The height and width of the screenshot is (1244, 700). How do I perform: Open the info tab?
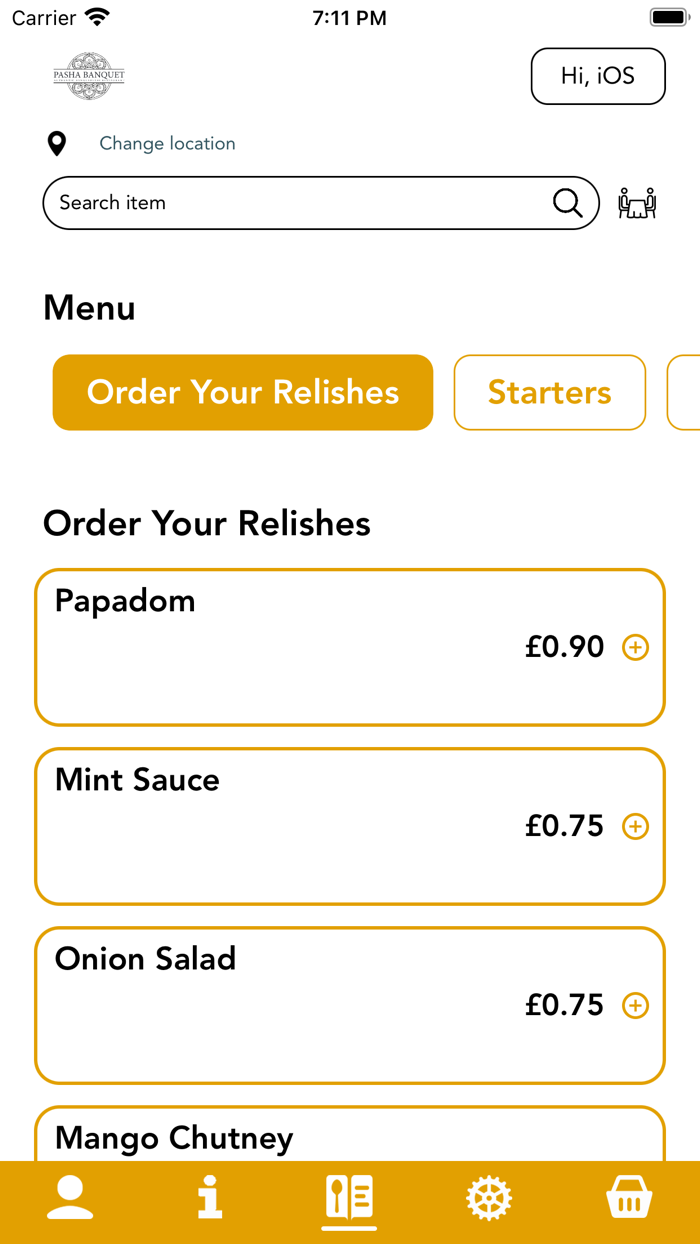click(210, 1198)
